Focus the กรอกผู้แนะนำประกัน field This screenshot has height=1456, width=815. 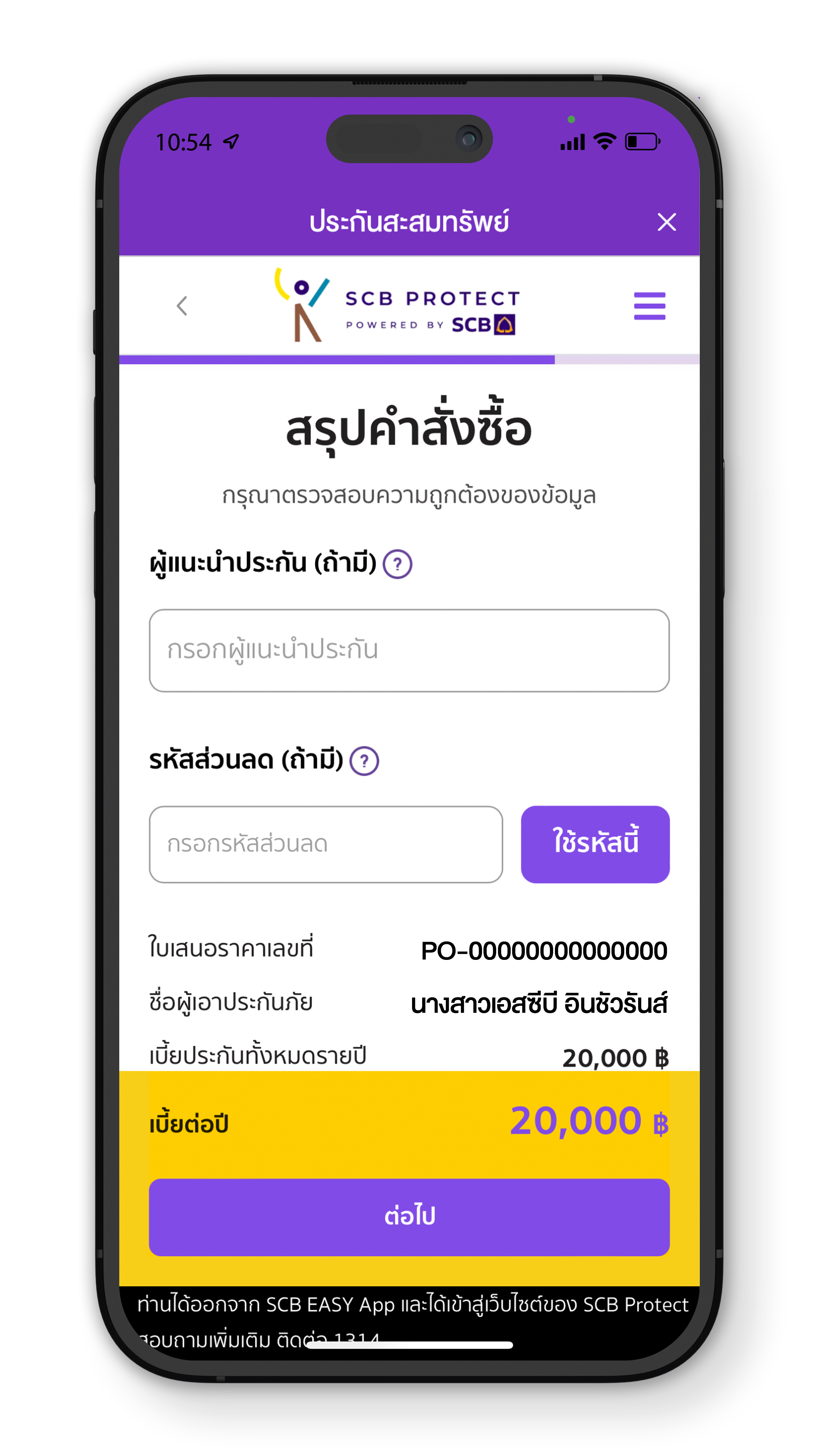pyautogui.click(x=409, y=650)
